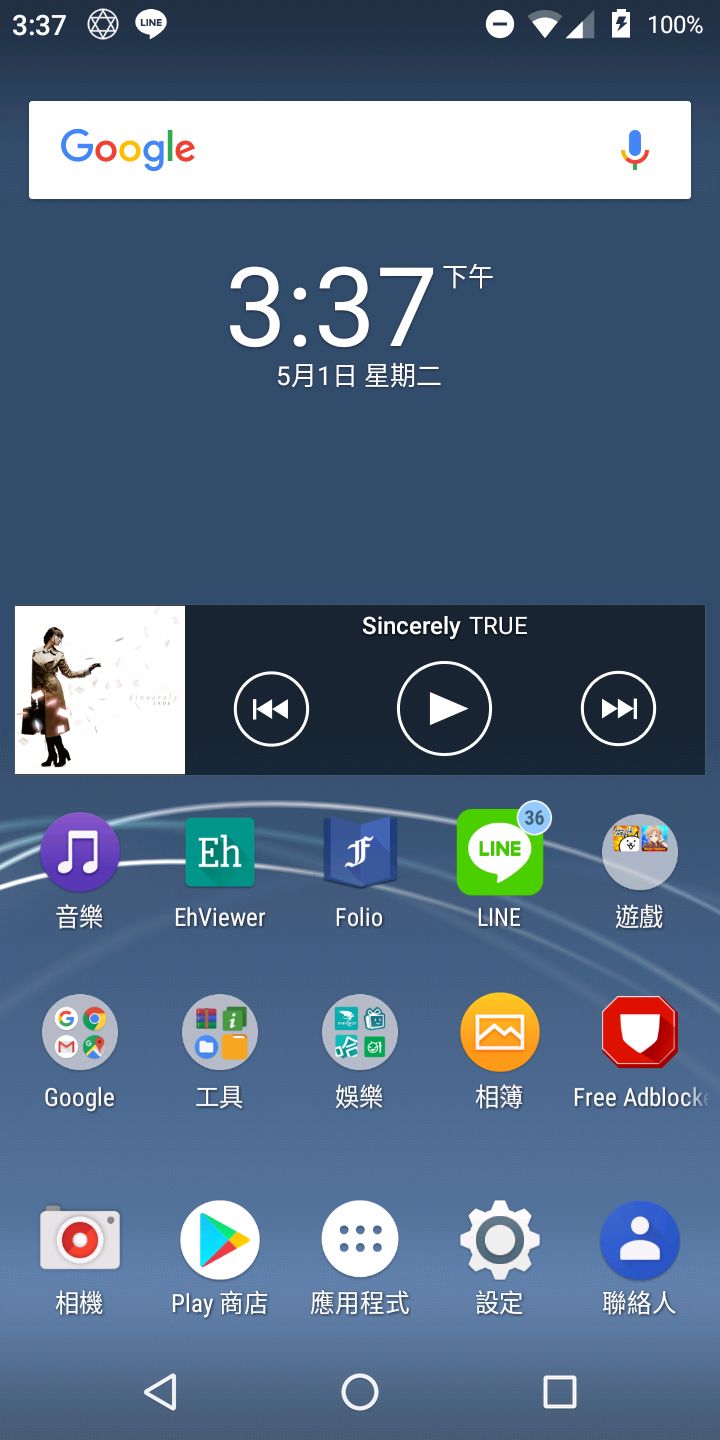The height and width of the screenshot is (1440, 720).
Task: Open the Folio app
Action: (x=360, y=853)
